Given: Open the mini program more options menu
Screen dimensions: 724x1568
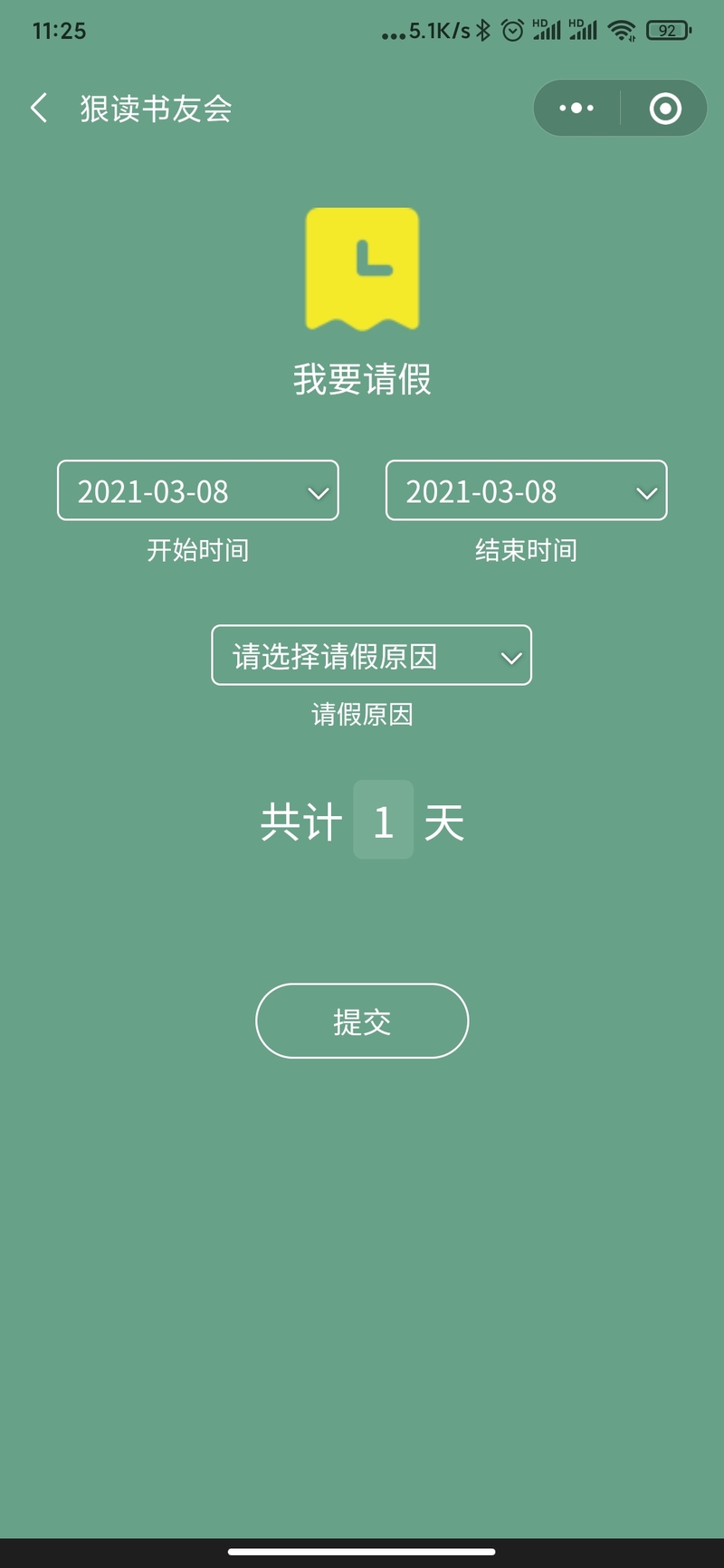Looking at the screenshot, I should tap(576, 109).
